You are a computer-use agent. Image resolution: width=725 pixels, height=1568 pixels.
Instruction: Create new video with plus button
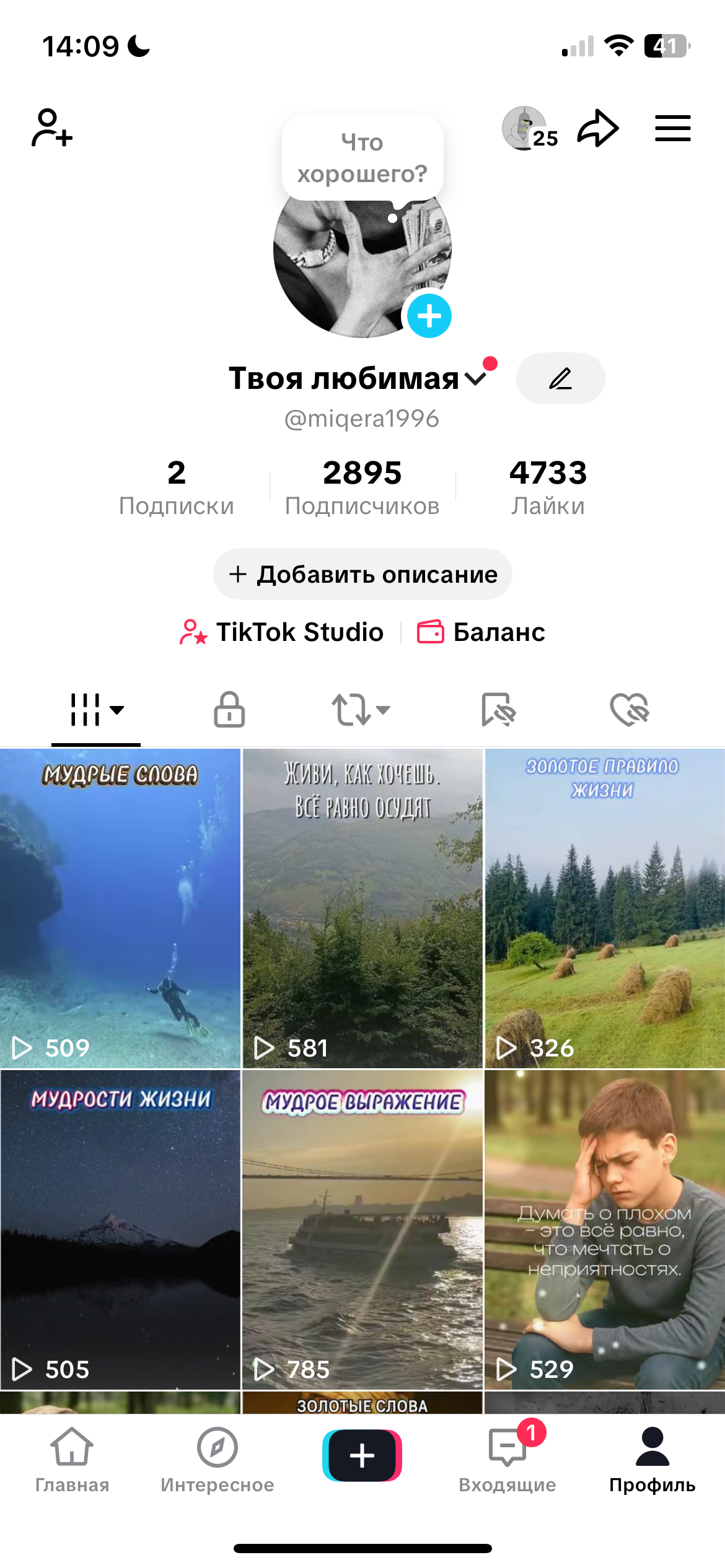tap(362, 1455)
